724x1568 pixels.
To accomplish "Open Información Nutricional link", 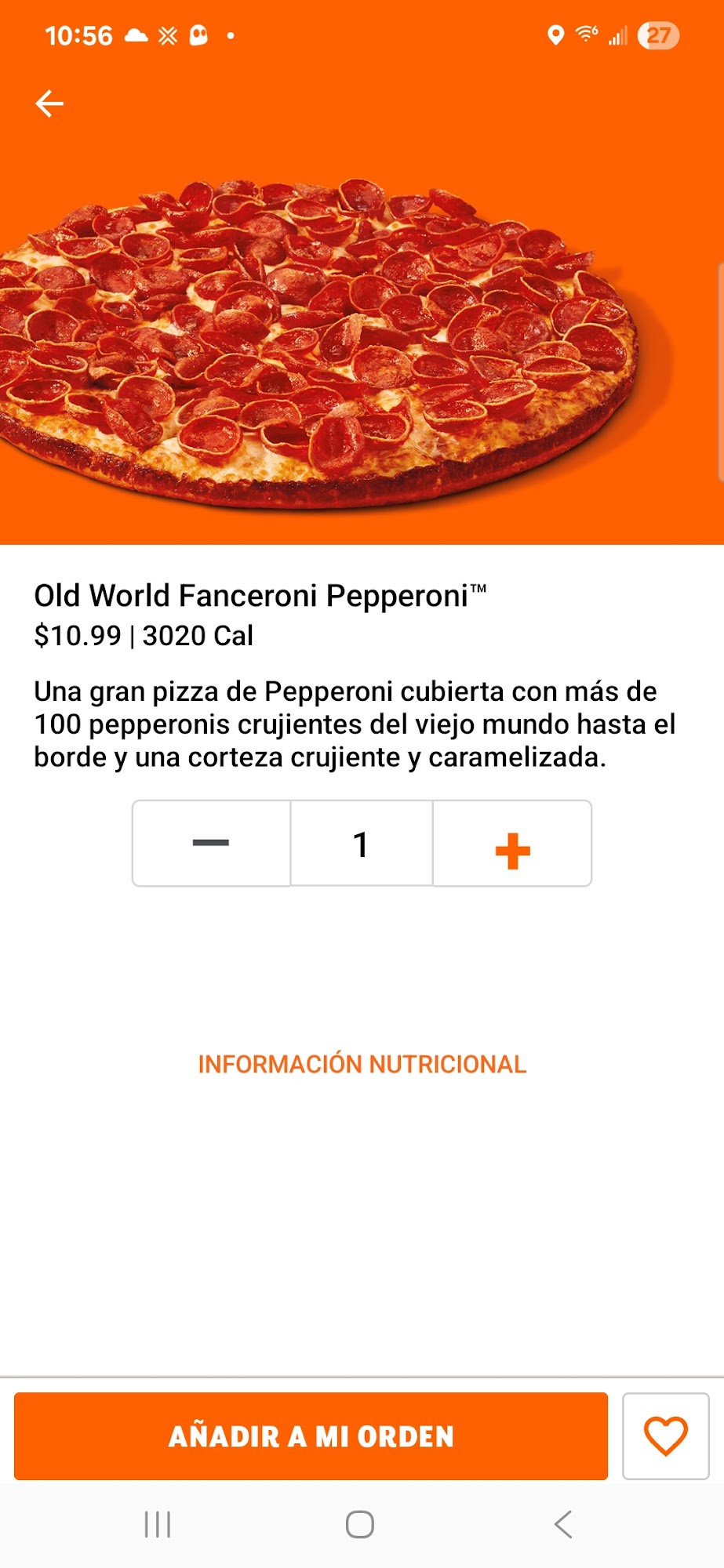I will [x=362, y=1064].
